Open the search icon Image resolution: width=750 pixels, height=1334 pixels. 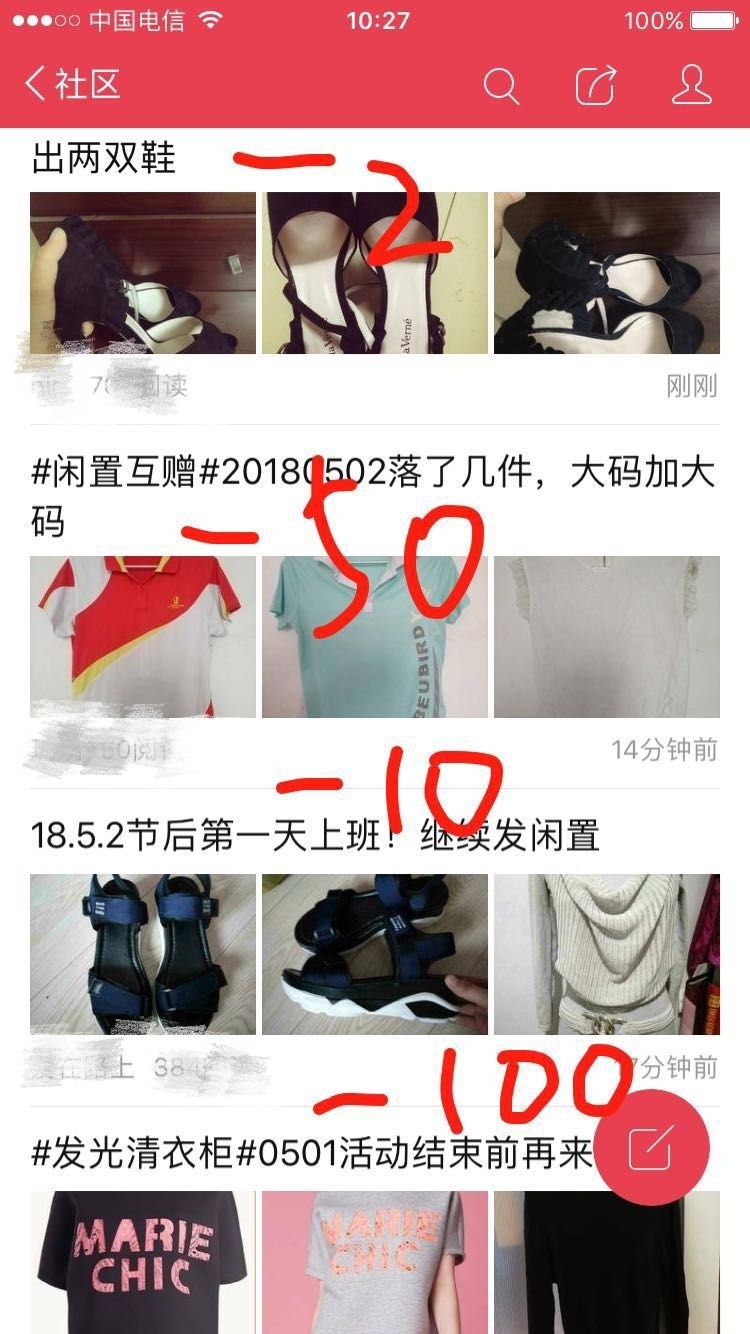click(501, 86)
